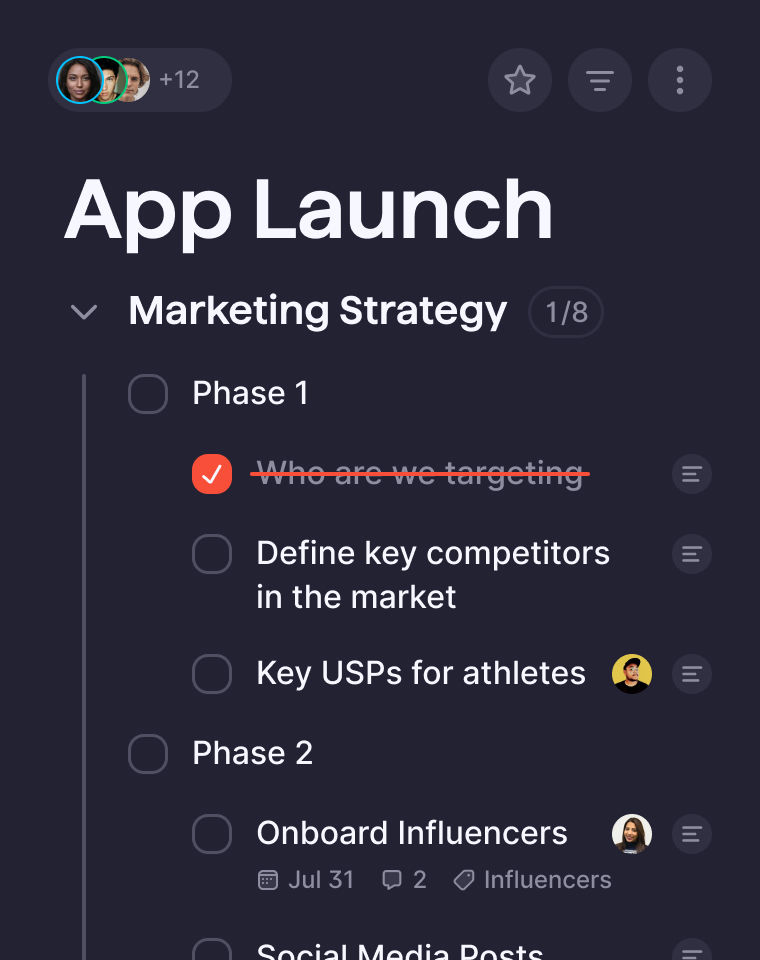View the project members list
The height and width of the screenshot is (960, 760).
click(x=139, y=80)
